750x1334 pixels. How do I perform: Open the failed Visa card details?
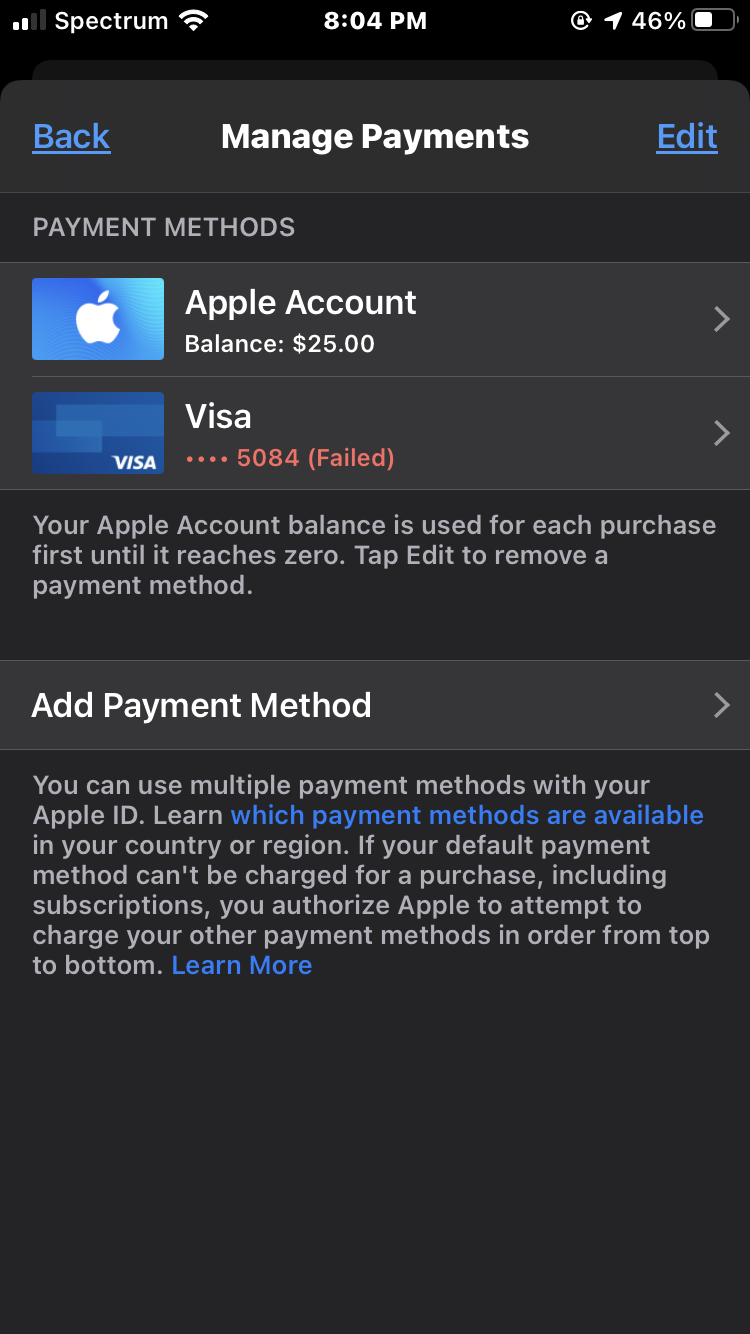(375, 433)
